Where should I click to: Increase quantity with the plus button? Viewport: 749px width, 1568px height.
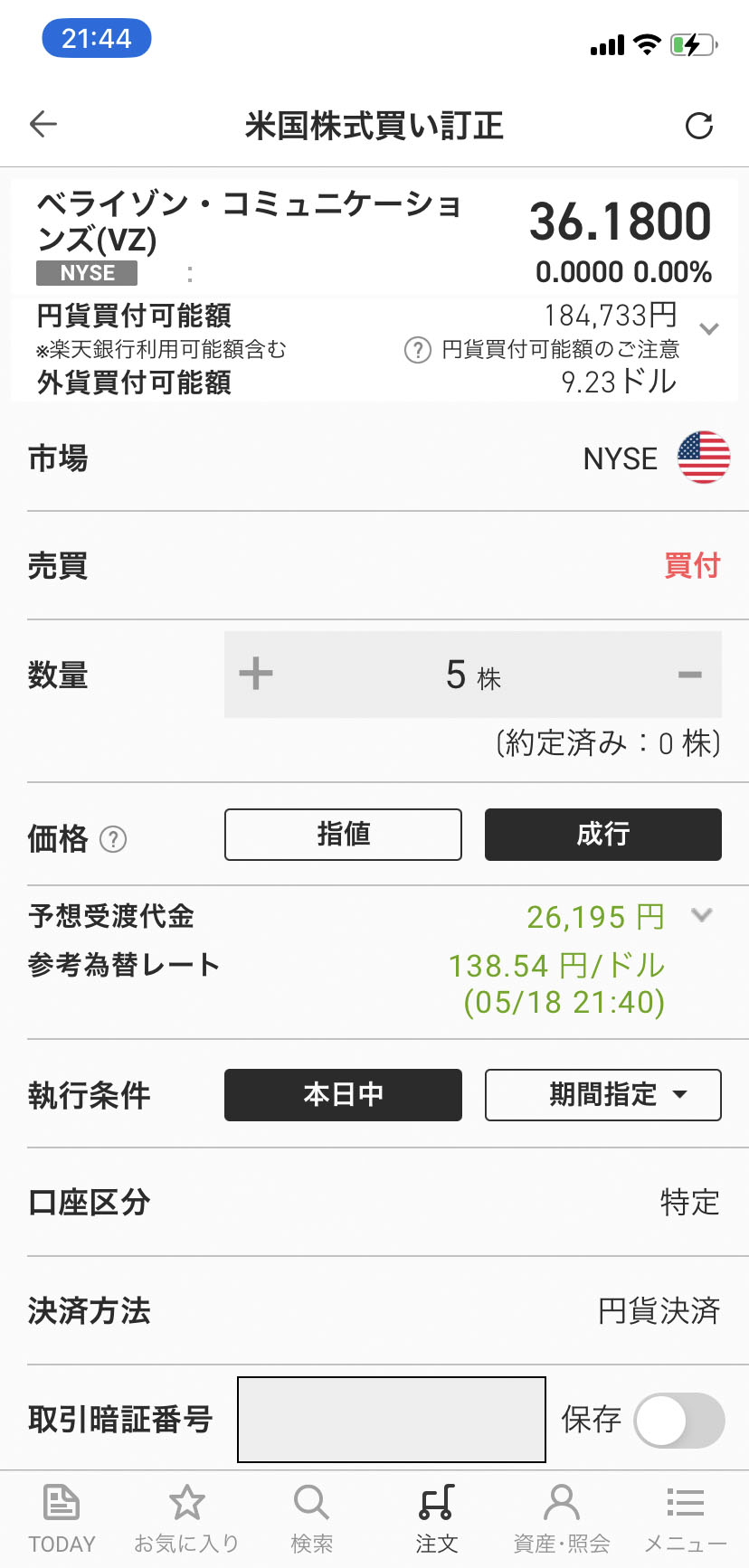[256, 674]
